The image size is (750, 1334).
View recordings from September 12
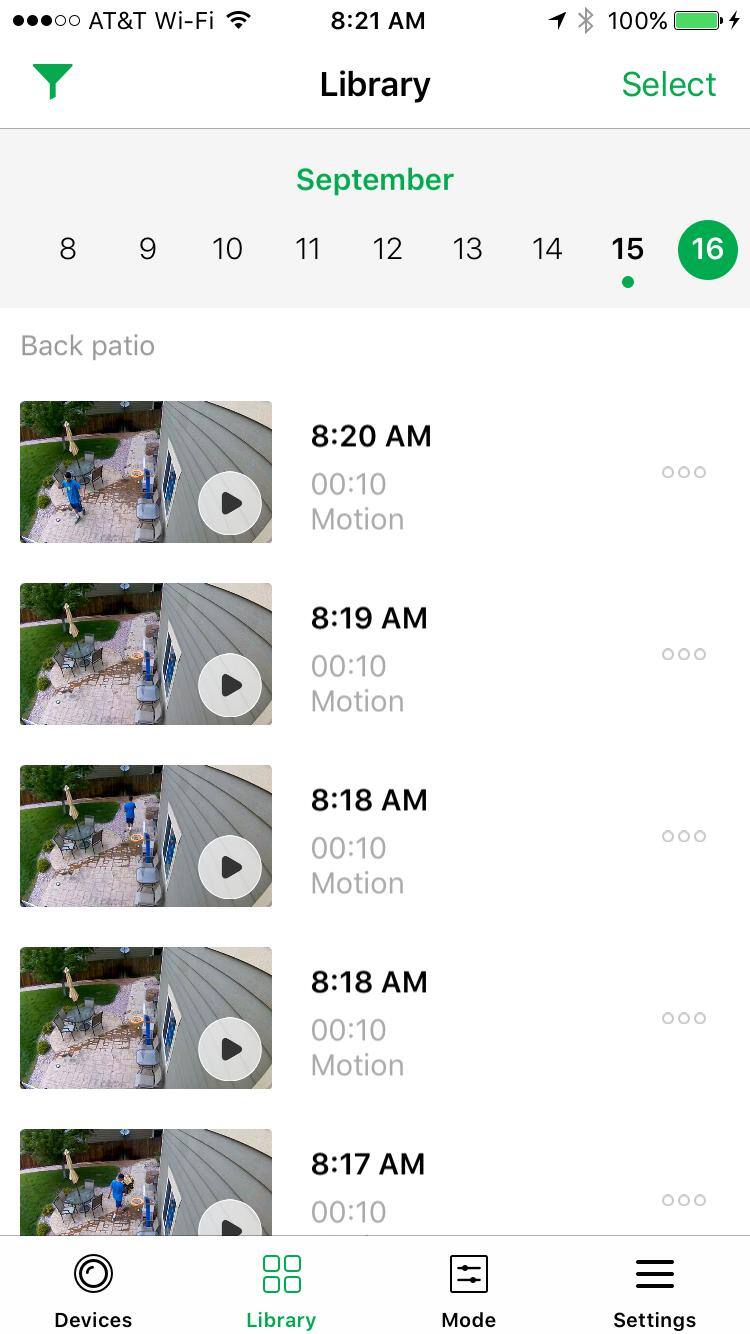tap(387, 249)
